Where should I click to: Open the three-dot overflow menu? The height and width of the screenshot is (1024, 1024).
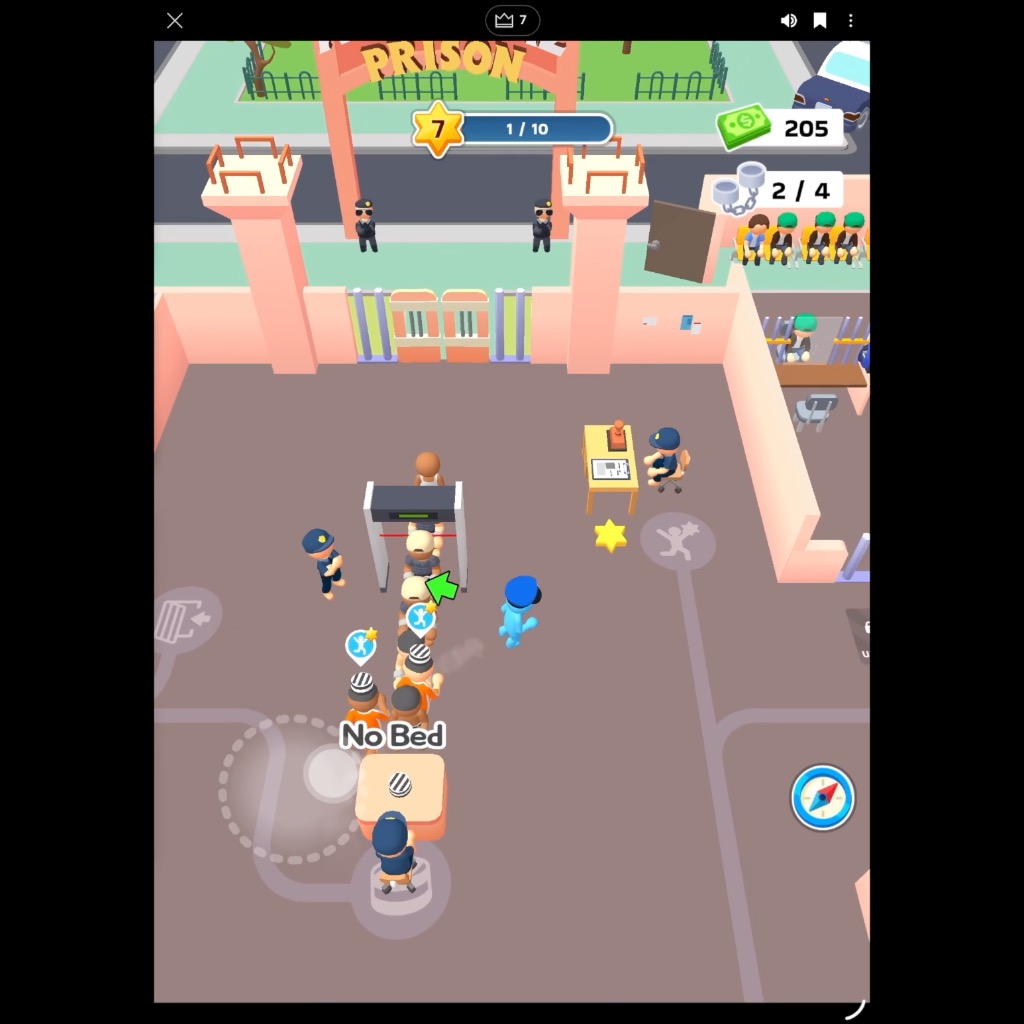851,20
